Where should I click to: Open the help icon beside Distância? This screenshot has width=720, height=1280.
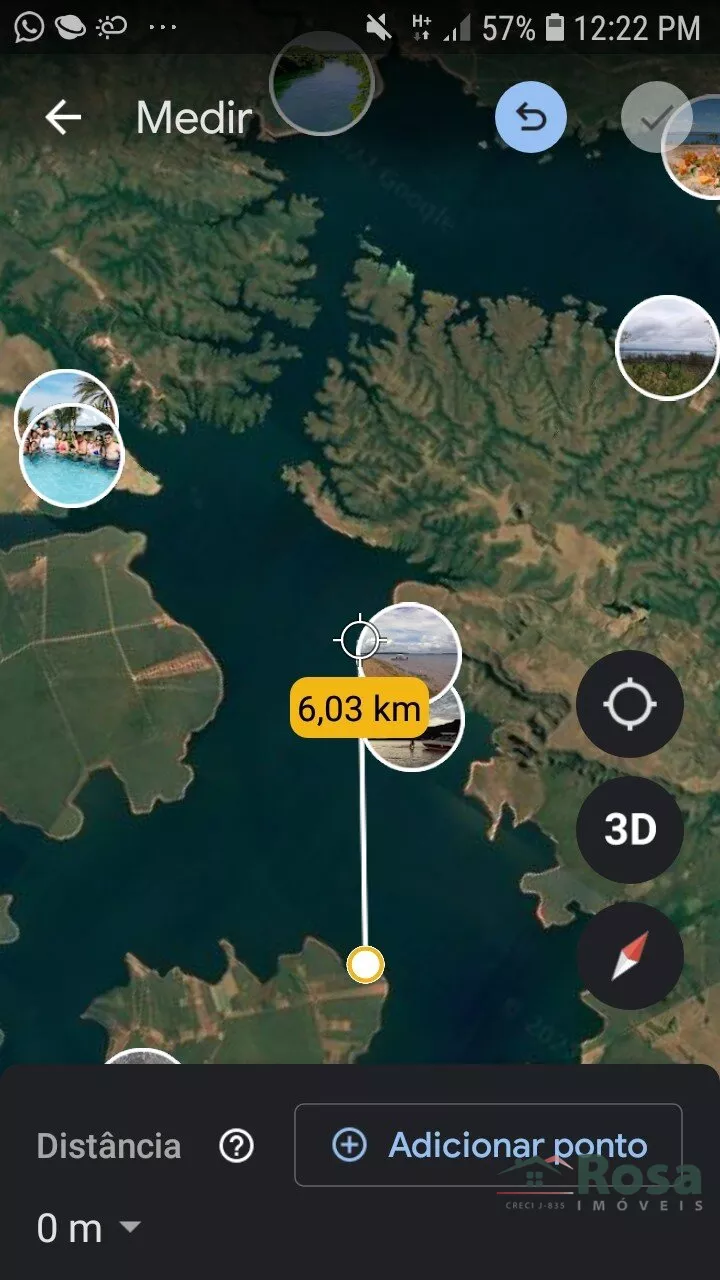236,1146
